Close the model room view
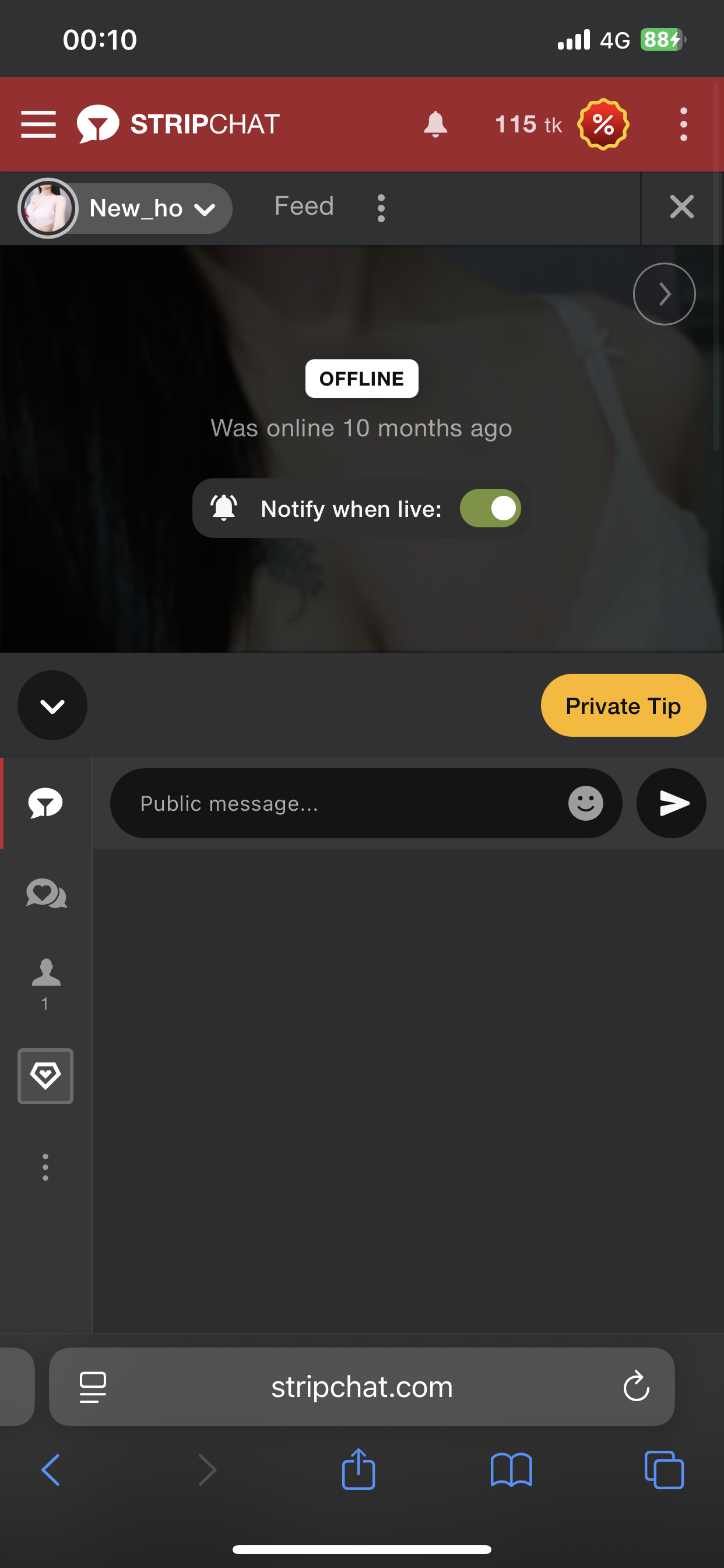The image size is (724, 1568). click(x=681, y=207)
